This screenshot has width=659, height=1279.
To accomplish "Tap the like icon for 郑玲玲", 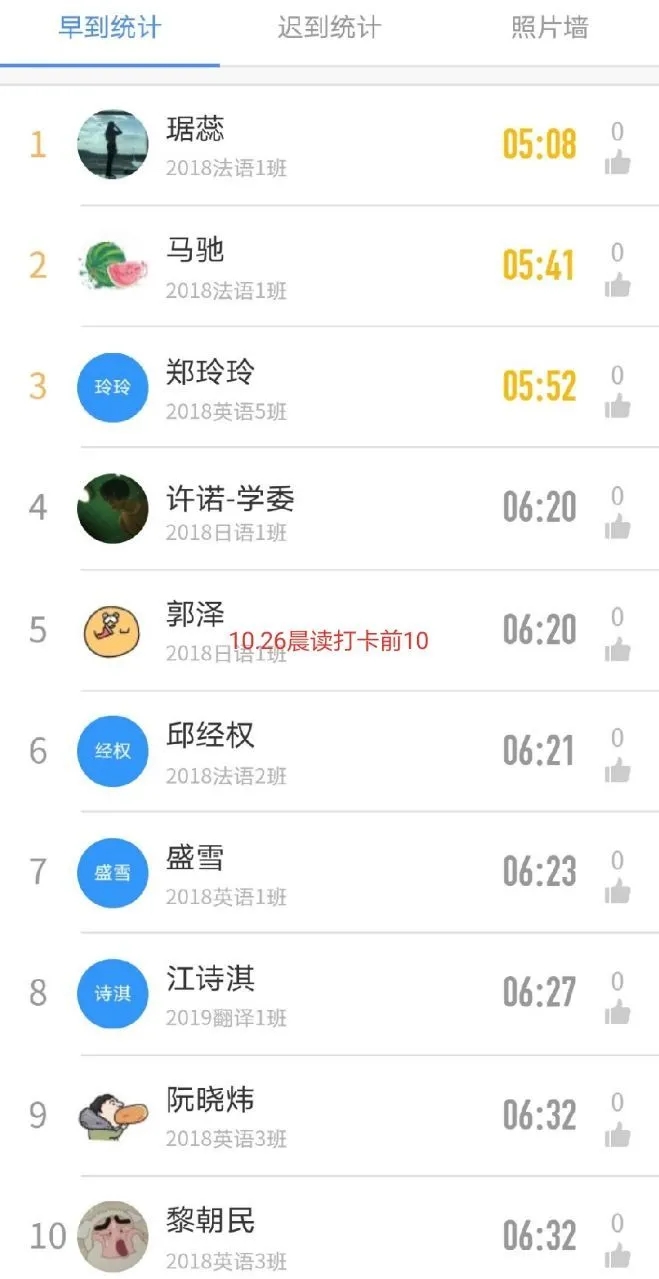I will [618, 406].
